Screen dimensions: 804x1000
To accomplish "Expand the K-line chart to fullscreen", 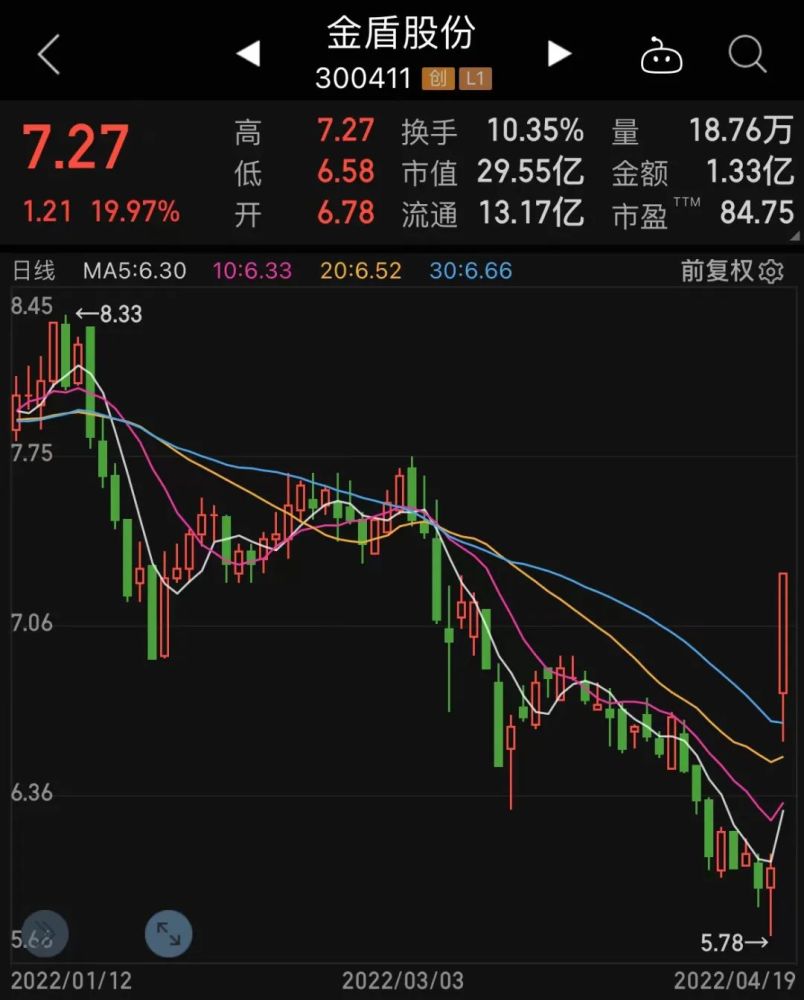I will click(x=168, y=934).
